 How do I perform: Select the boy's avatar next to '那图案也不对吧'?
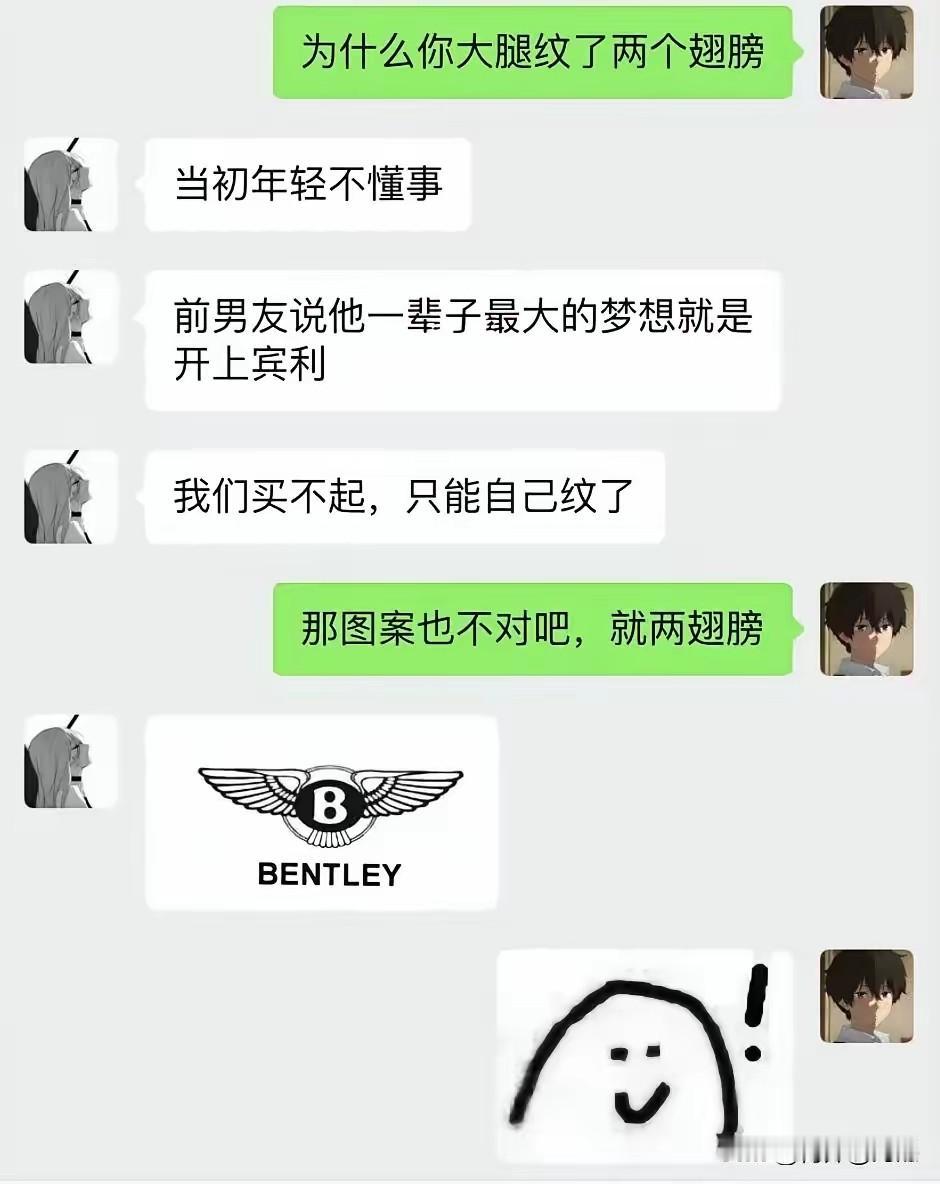pyautogui.click(x=868, y=628)
